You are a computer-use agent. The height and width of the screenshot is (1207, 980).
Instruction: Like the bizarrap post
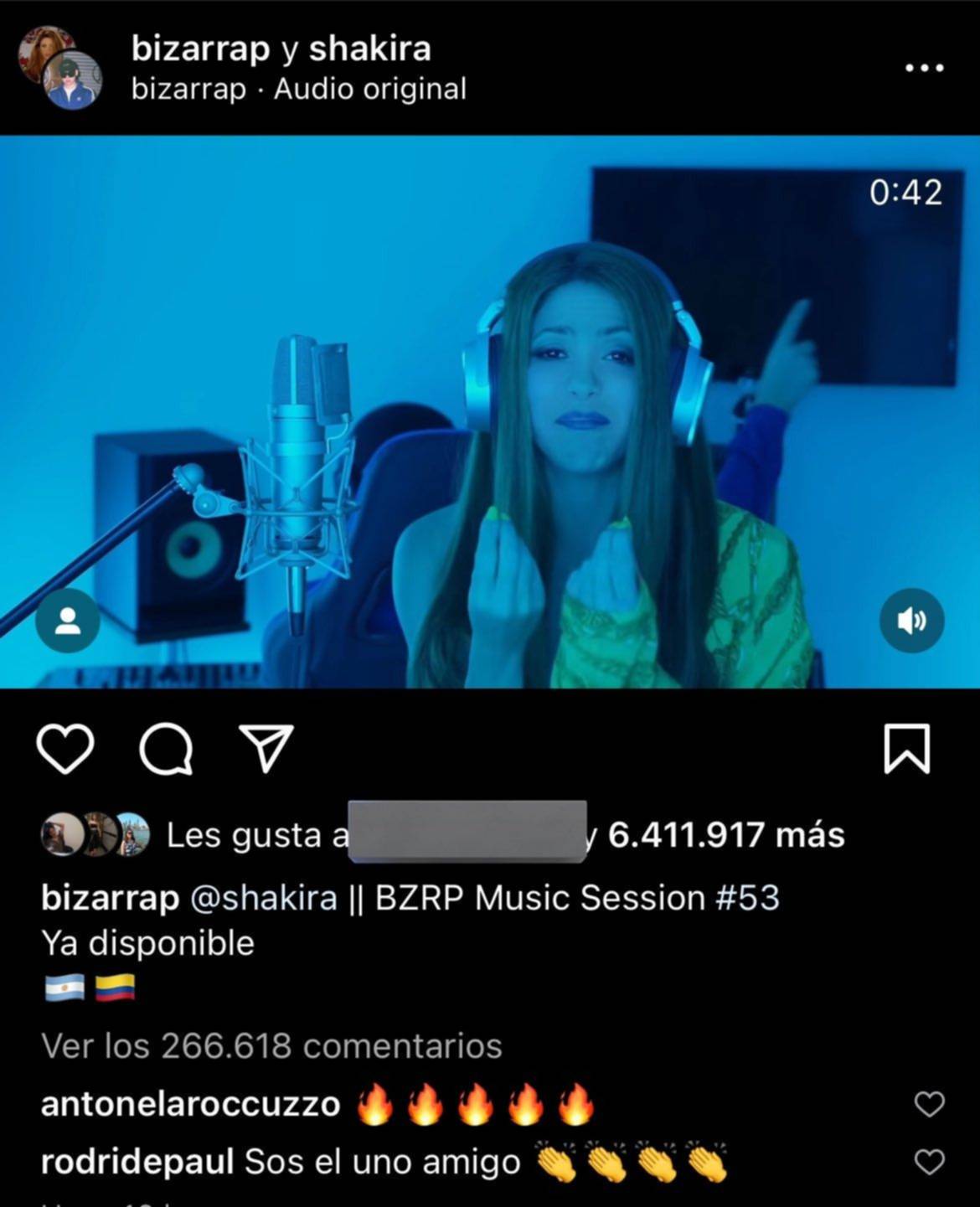(65, 749)
